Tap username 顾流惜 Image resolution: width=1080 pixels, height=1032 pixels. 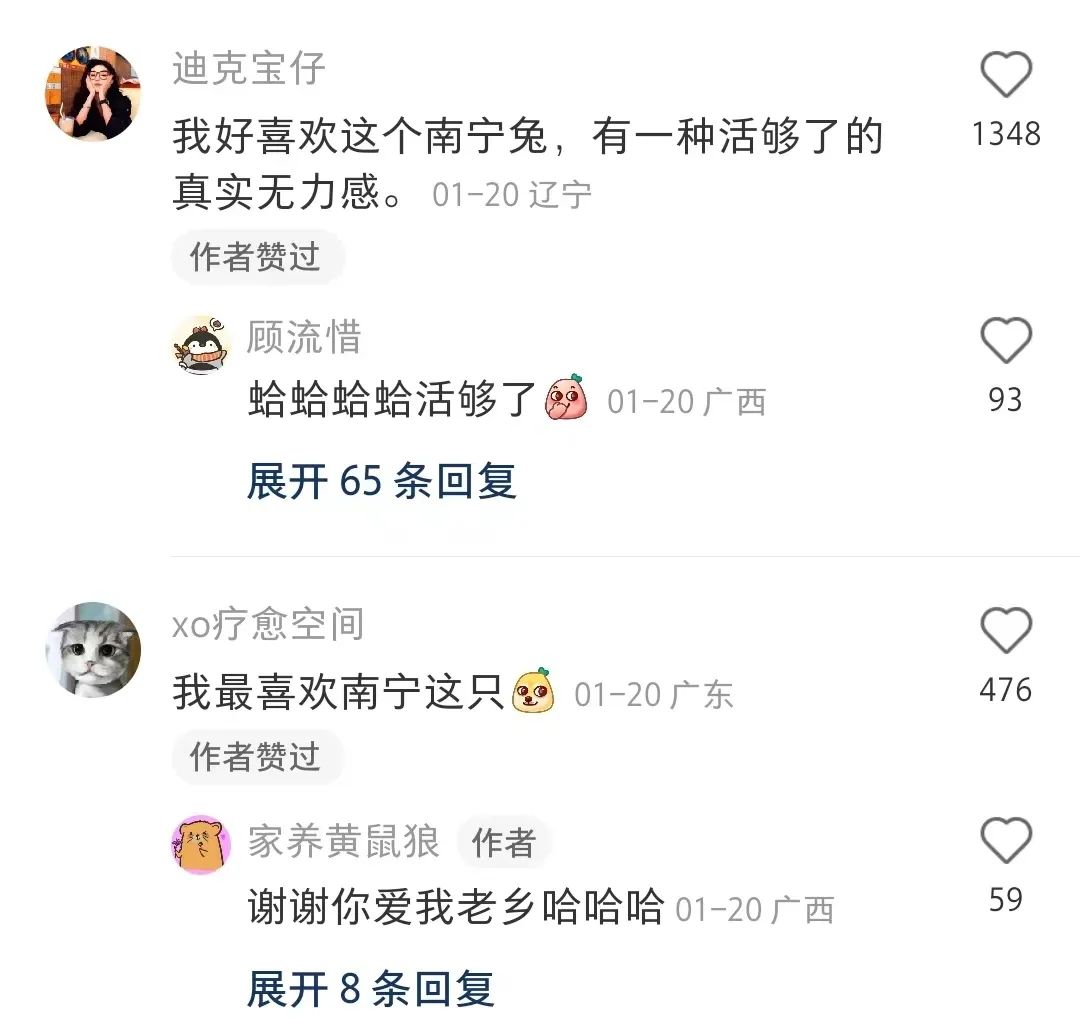click(x=304, y=338)
